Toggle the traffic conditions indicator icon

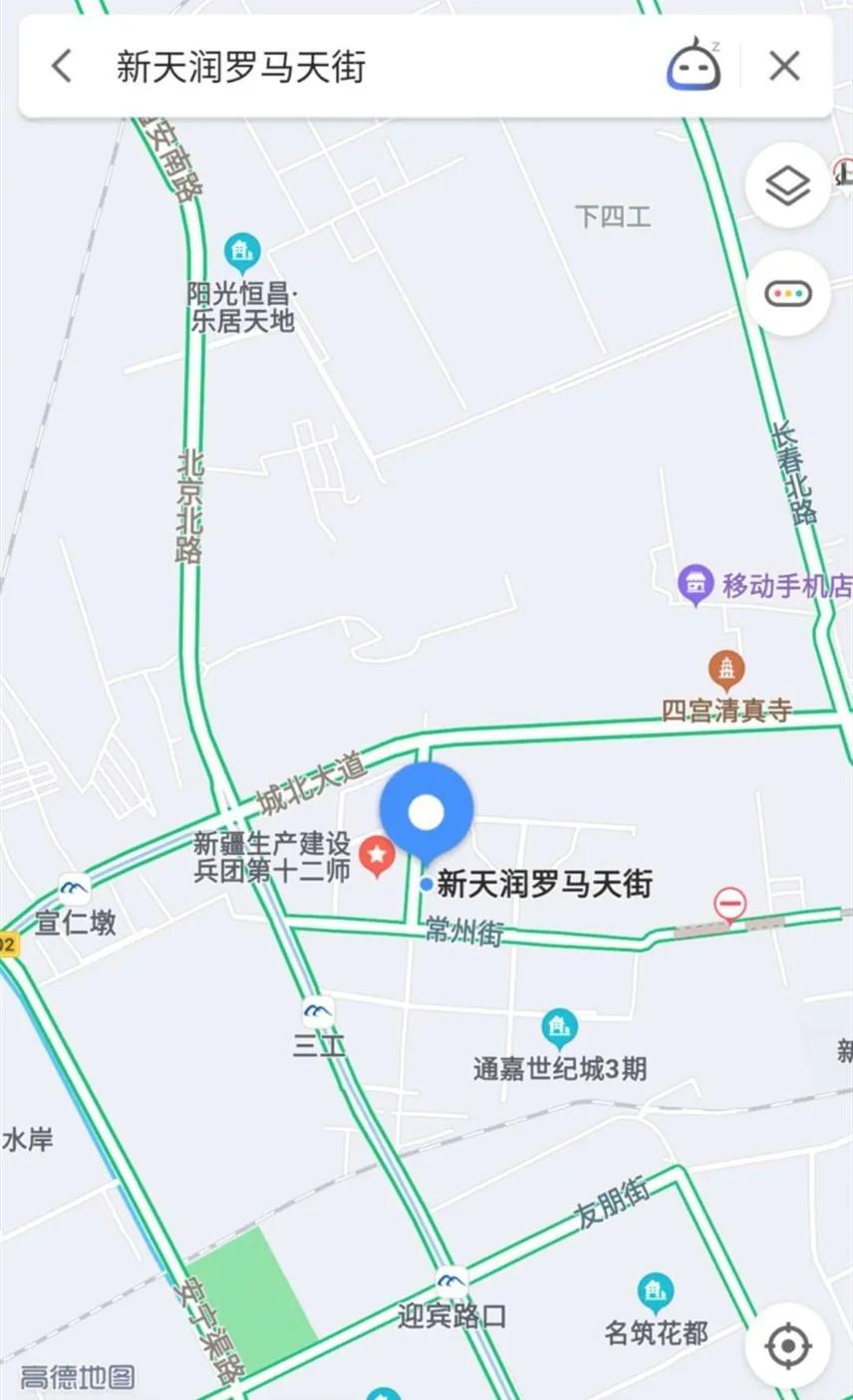tap(786, 292)
